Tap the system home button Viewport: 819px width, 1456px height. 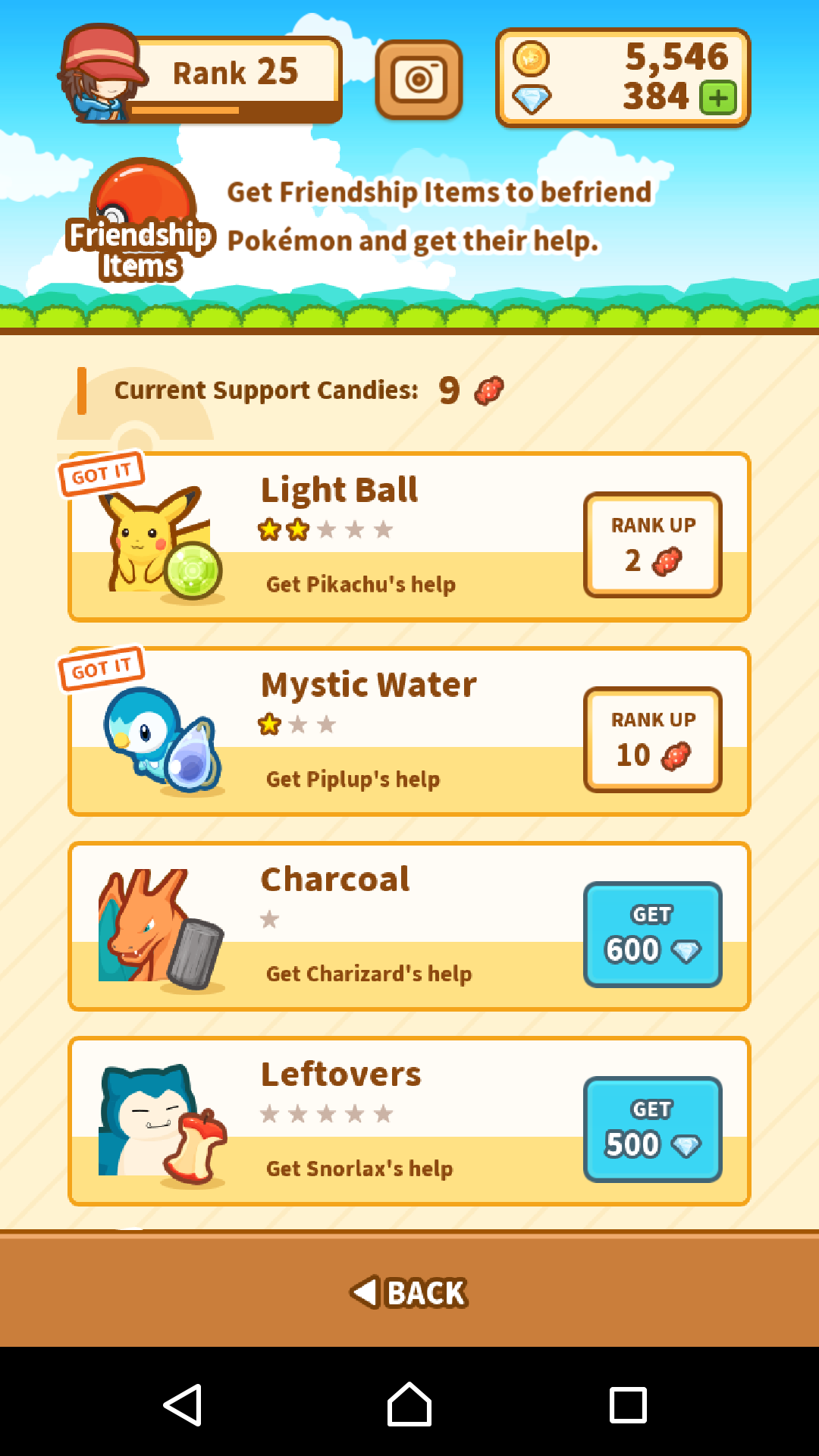click(x=409, y=1404)
